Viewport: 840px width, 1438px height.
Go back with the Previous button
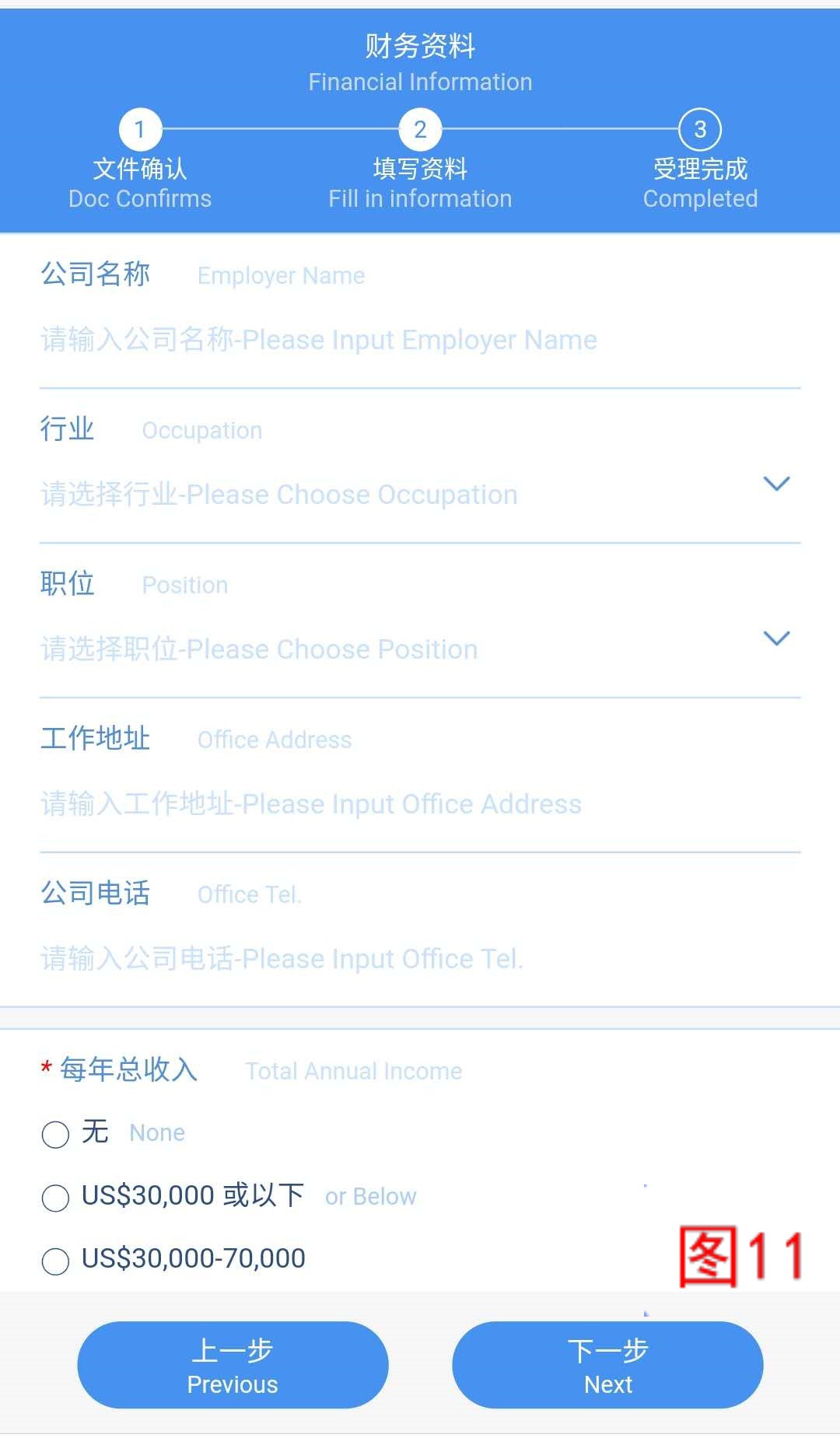click(232, 1365)
